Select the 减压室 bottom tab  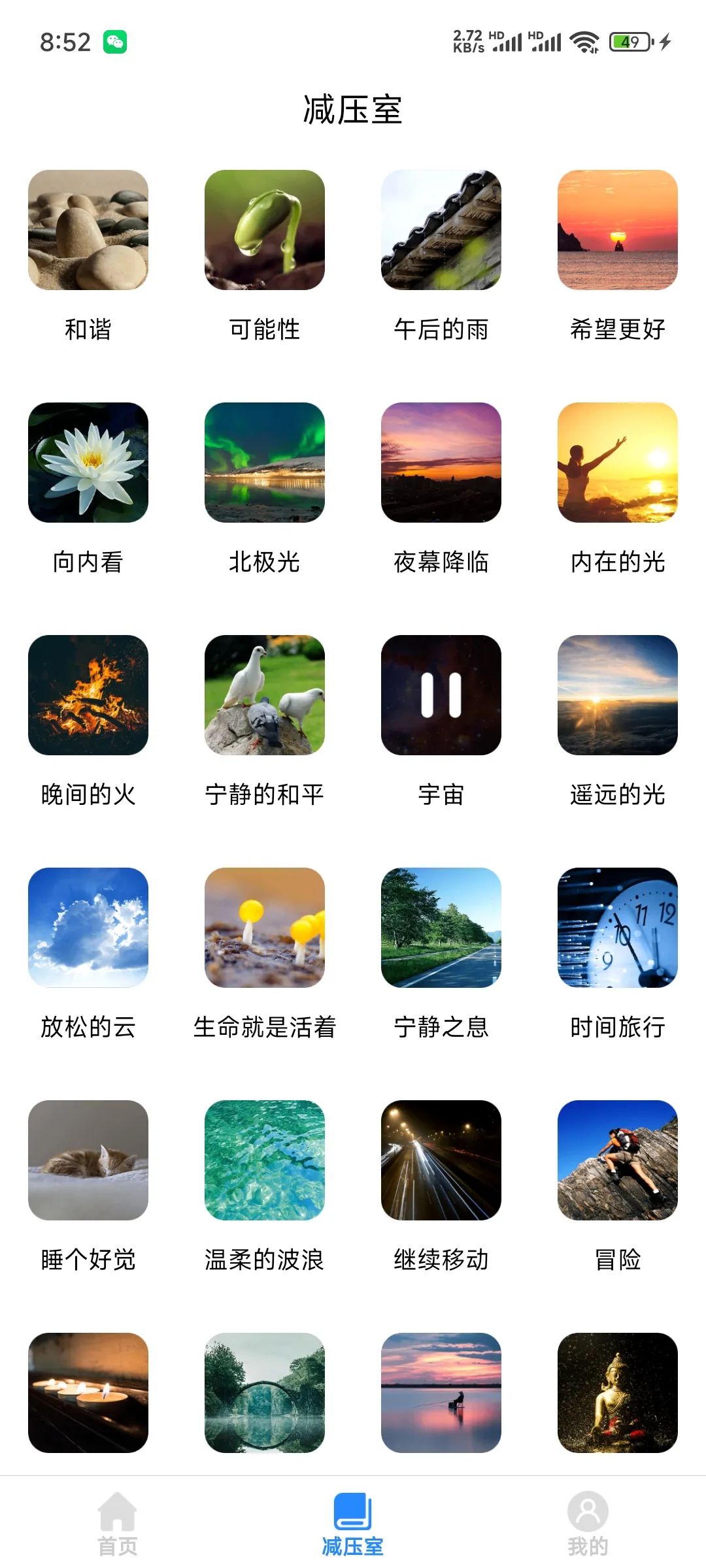pyautogui.click(x=352, y=1522)
